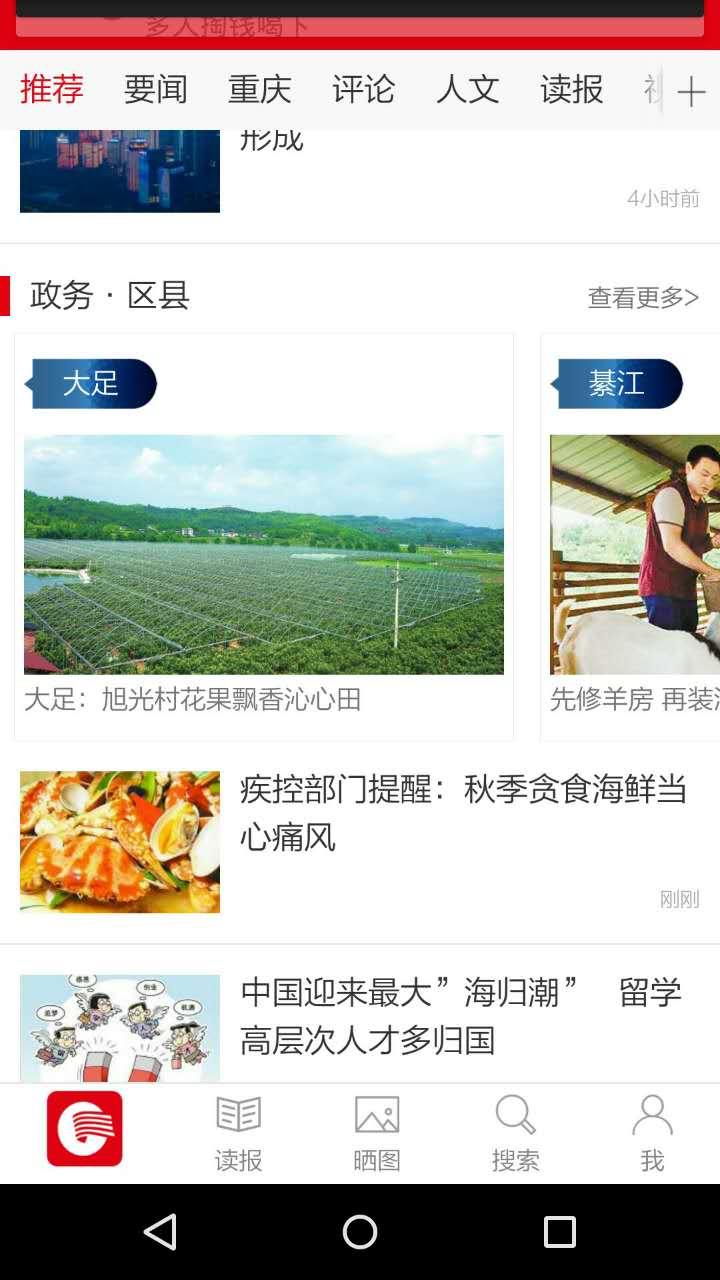Tap the 綦江 district tag
The width and height of the screenshot is (720, 1280).
[617, 383]
